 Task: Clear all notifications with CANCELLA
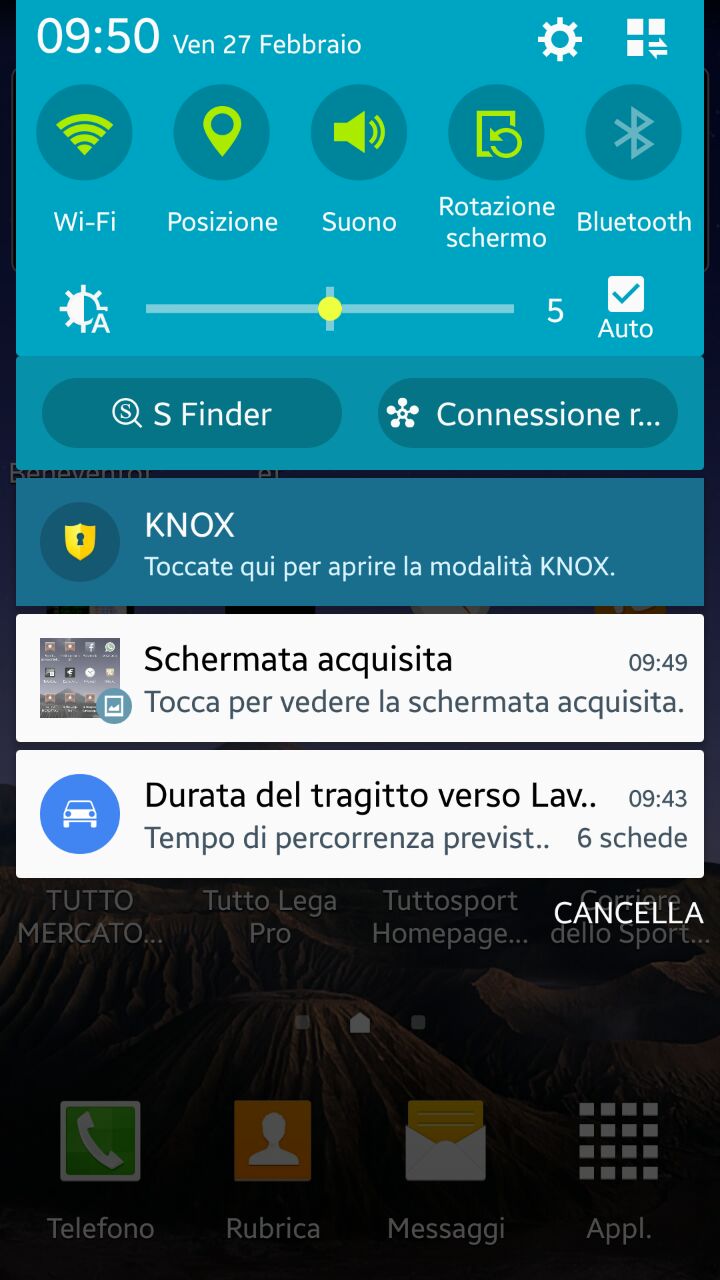pos(628,912)
